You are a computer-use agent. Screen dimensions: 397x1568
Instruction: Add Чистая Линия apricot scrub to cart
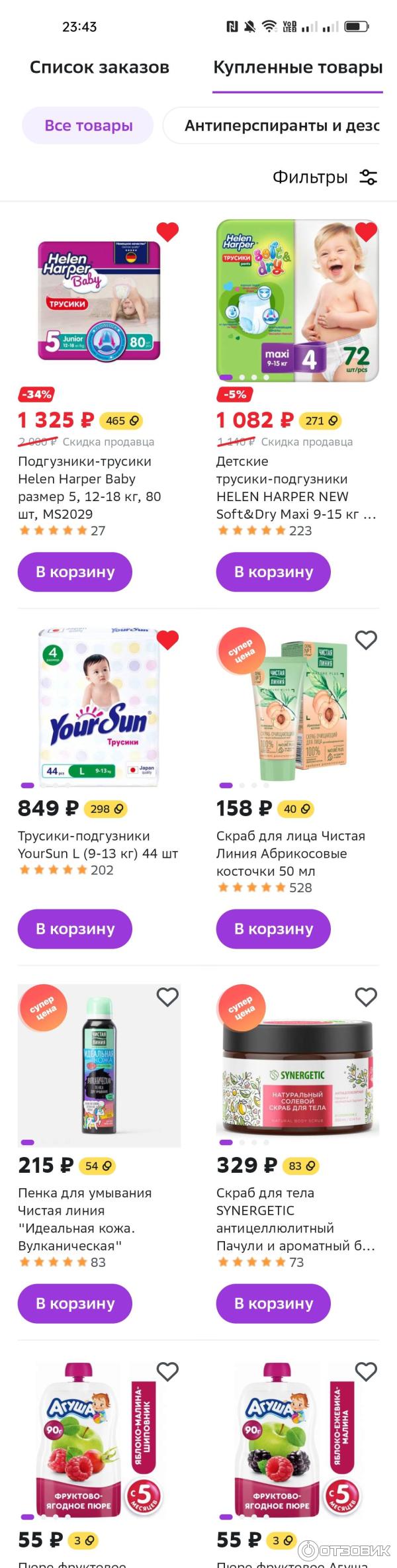click(x=273, y=929)
